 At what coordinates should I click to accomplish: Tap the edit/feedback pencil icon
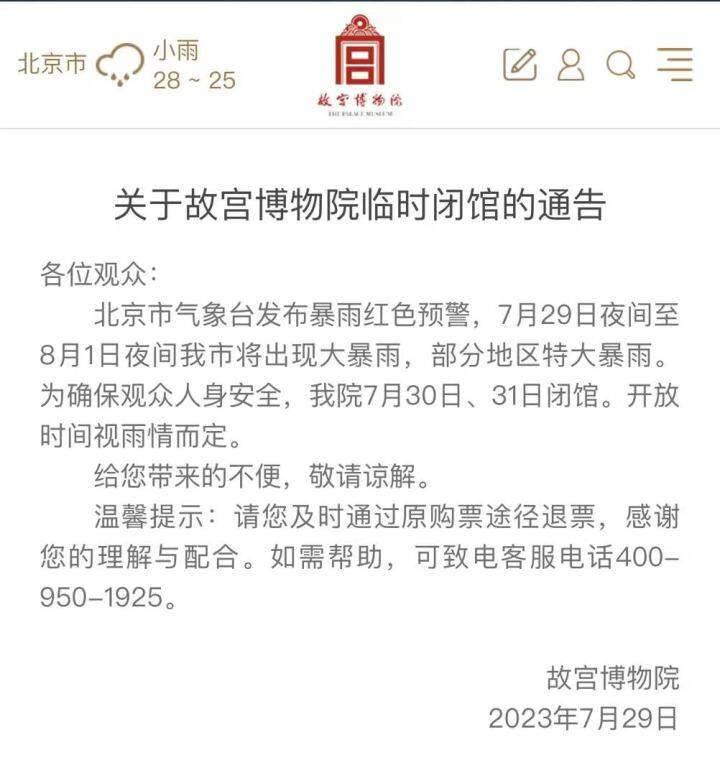(x=519, y=65)
